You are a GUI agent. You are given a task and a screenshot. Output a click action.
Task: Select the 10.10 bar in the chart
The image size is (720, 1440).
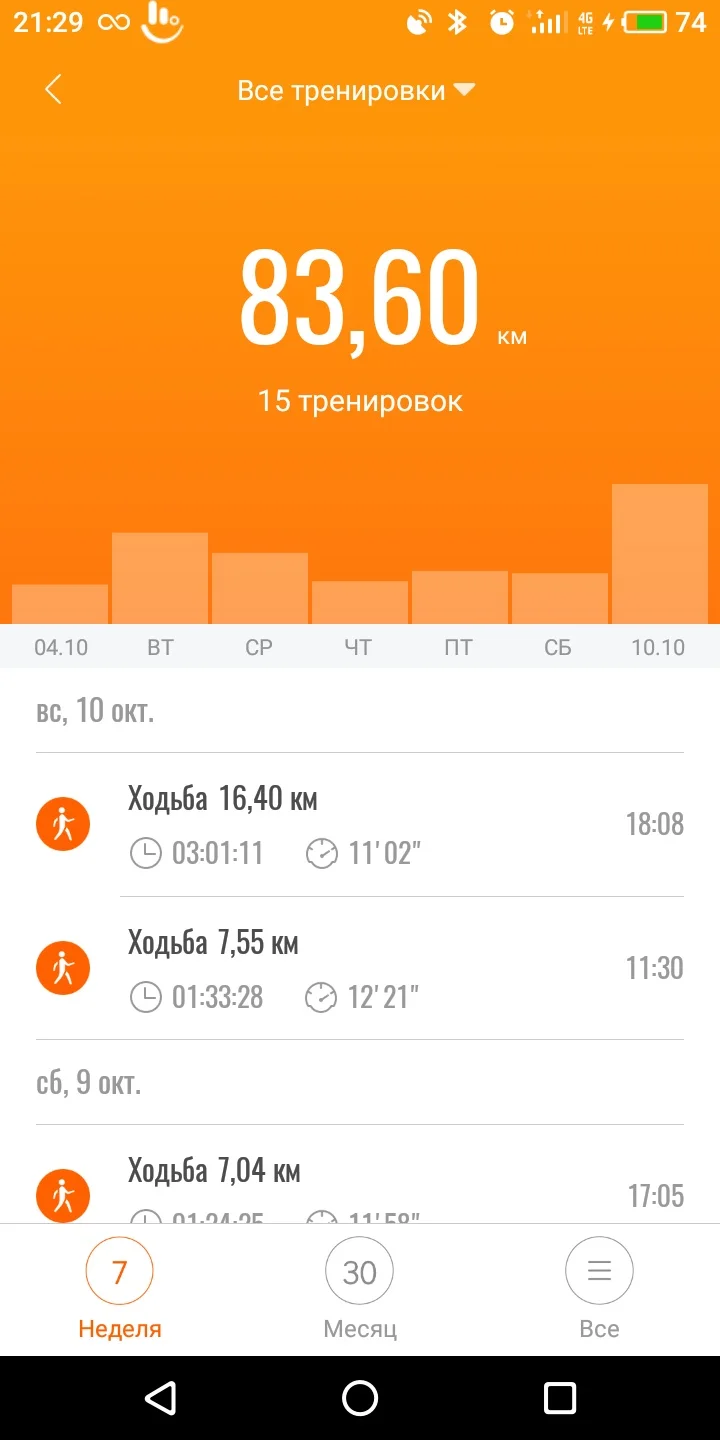(x=660, y=555)
